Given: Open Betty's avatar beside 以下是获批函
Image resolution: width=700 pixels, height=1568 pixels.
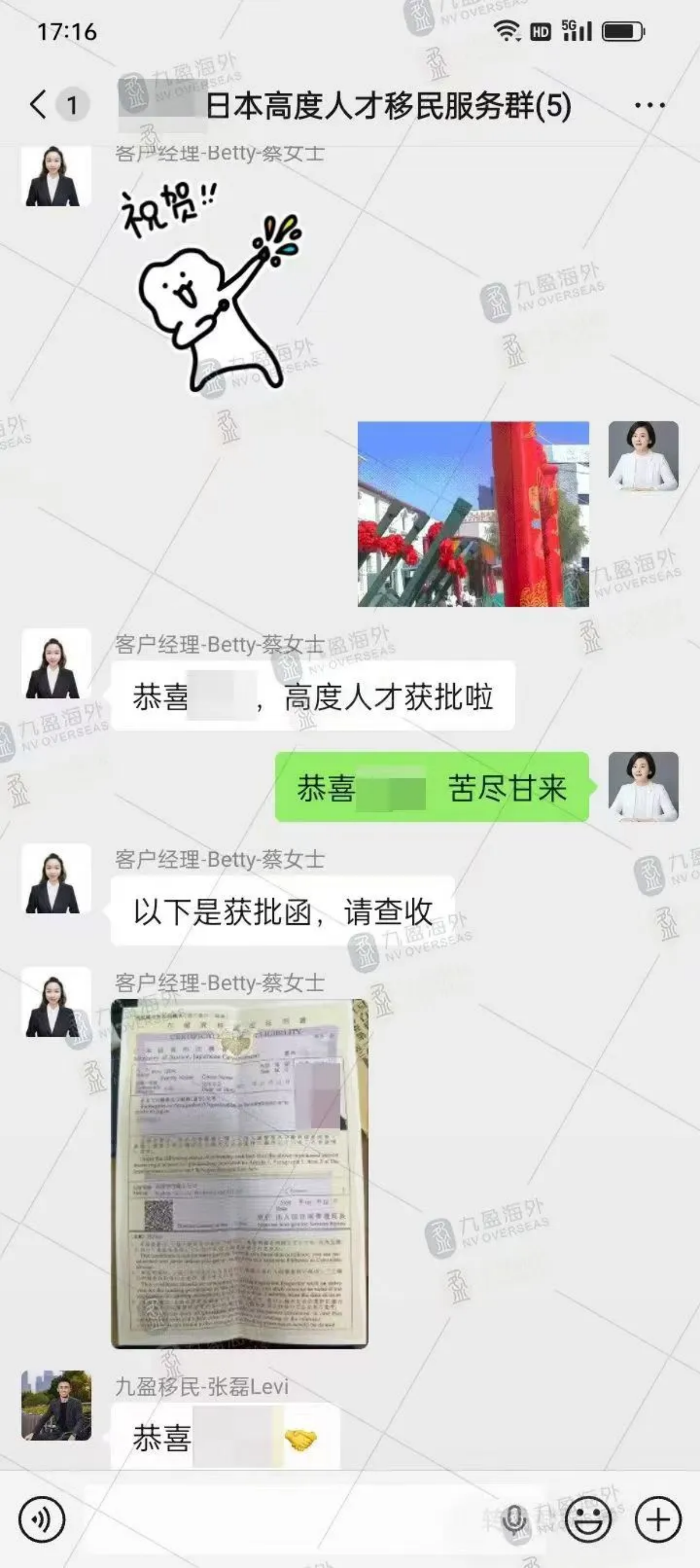Looking at the screenshot, I should (x=57, y=879).
